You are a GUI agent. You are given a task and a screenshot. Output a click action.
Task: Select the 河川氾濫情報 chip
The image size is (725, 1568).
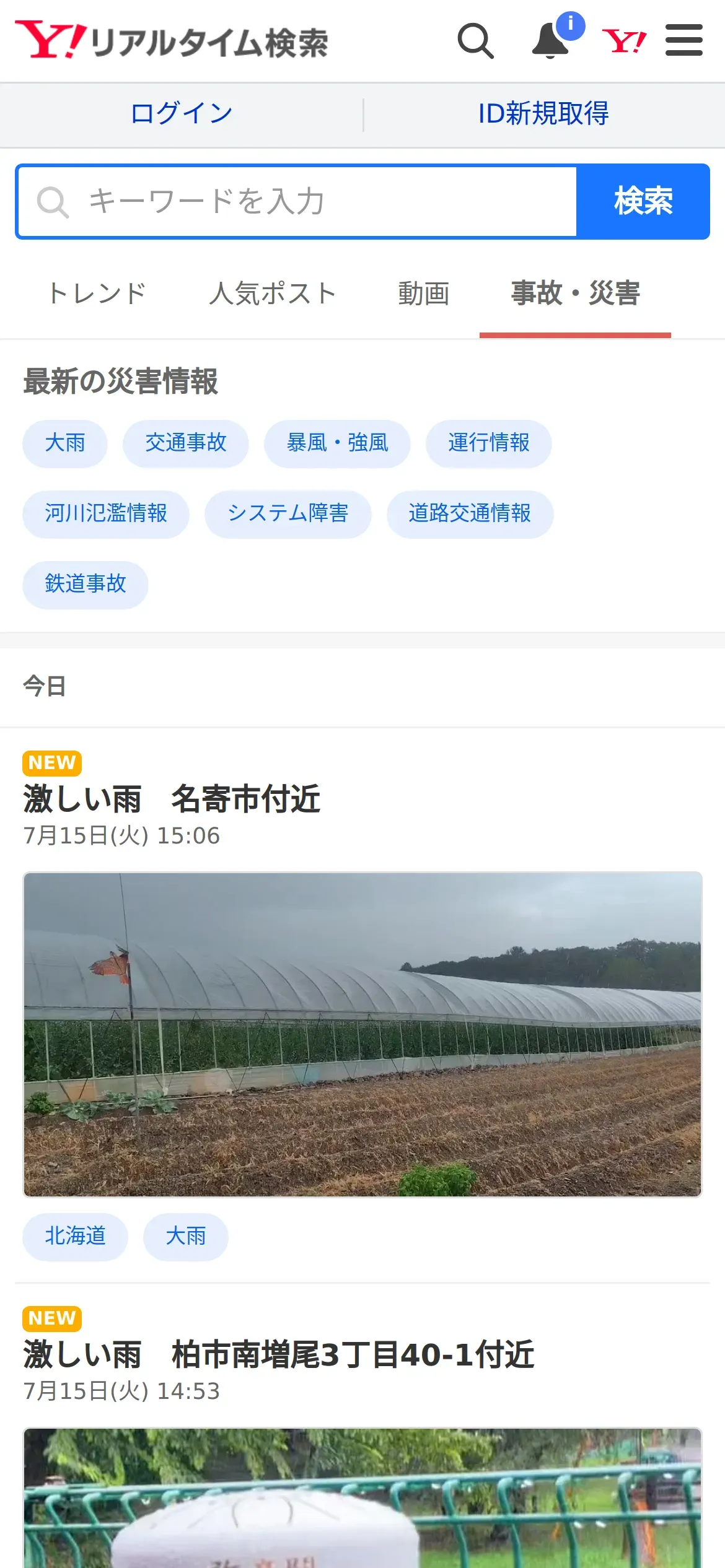pyautogui.click(x=106, y=514)
